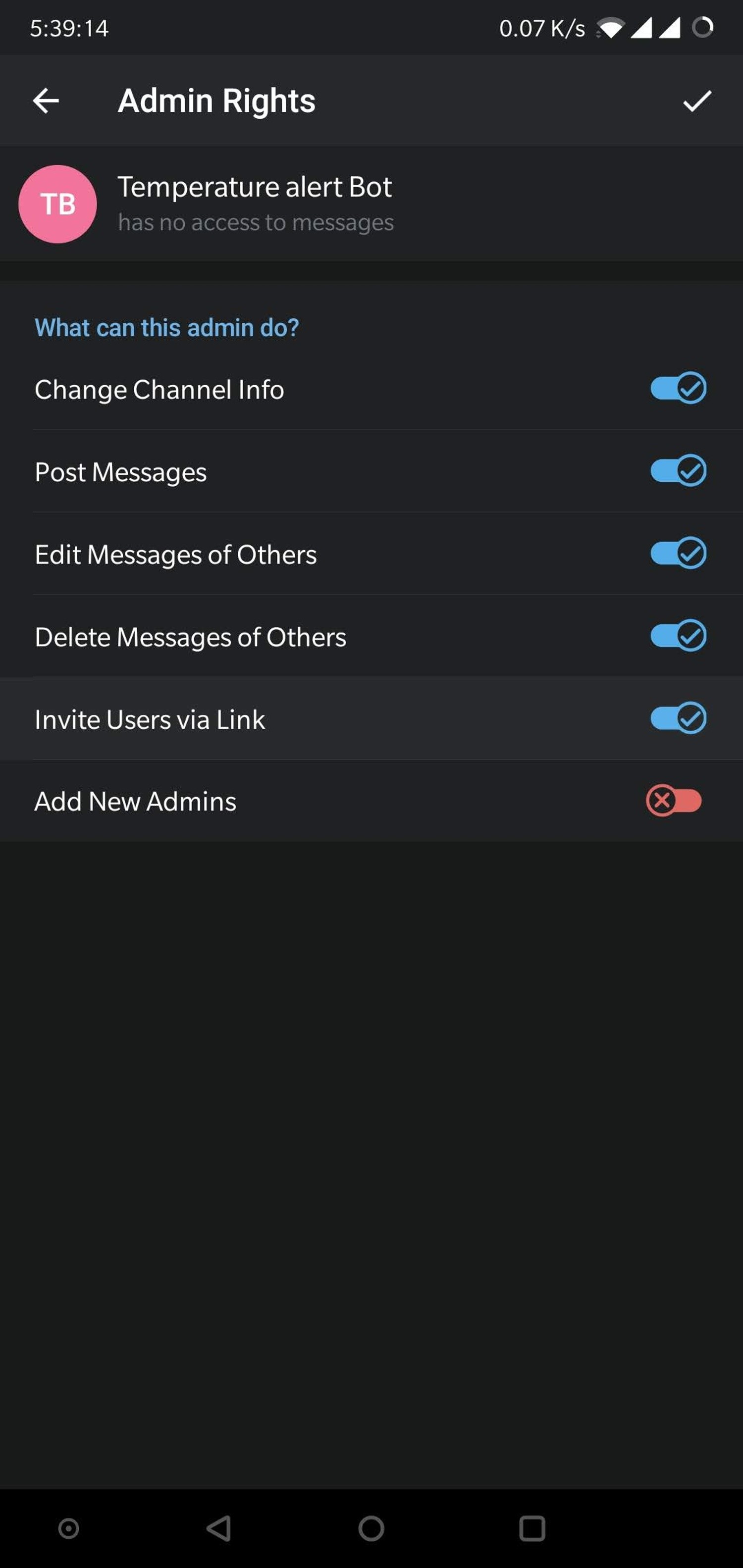
Task: Open Temperature alert Bot profile
Action: pos(256,204)
